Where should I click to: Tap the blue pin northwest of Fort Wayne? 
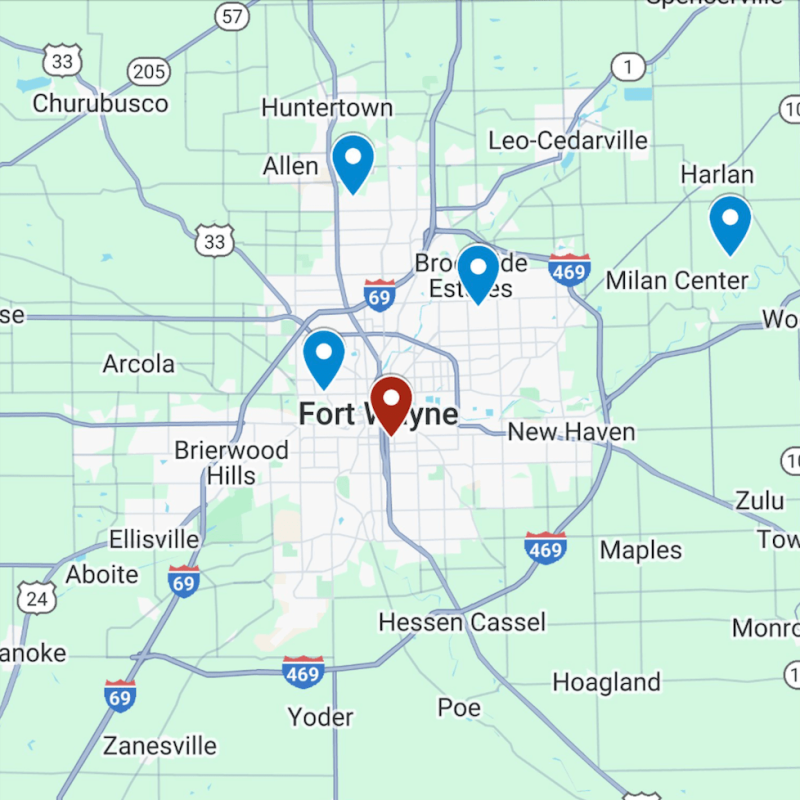(x=324, y=355)
